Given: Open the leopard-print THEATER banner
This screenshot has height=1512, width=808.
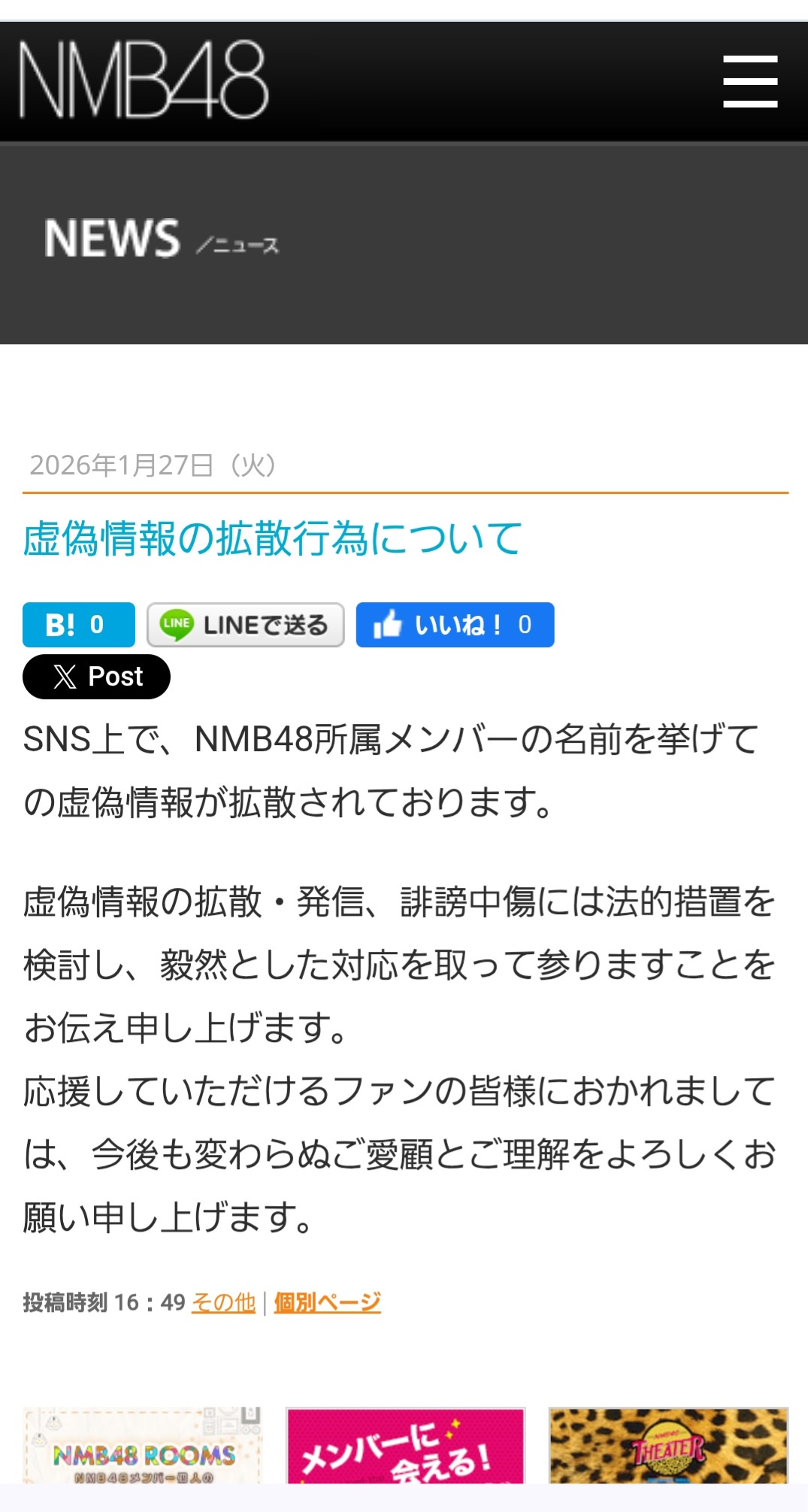Looking at the screenshot, I should click(x=669, y=1445).
